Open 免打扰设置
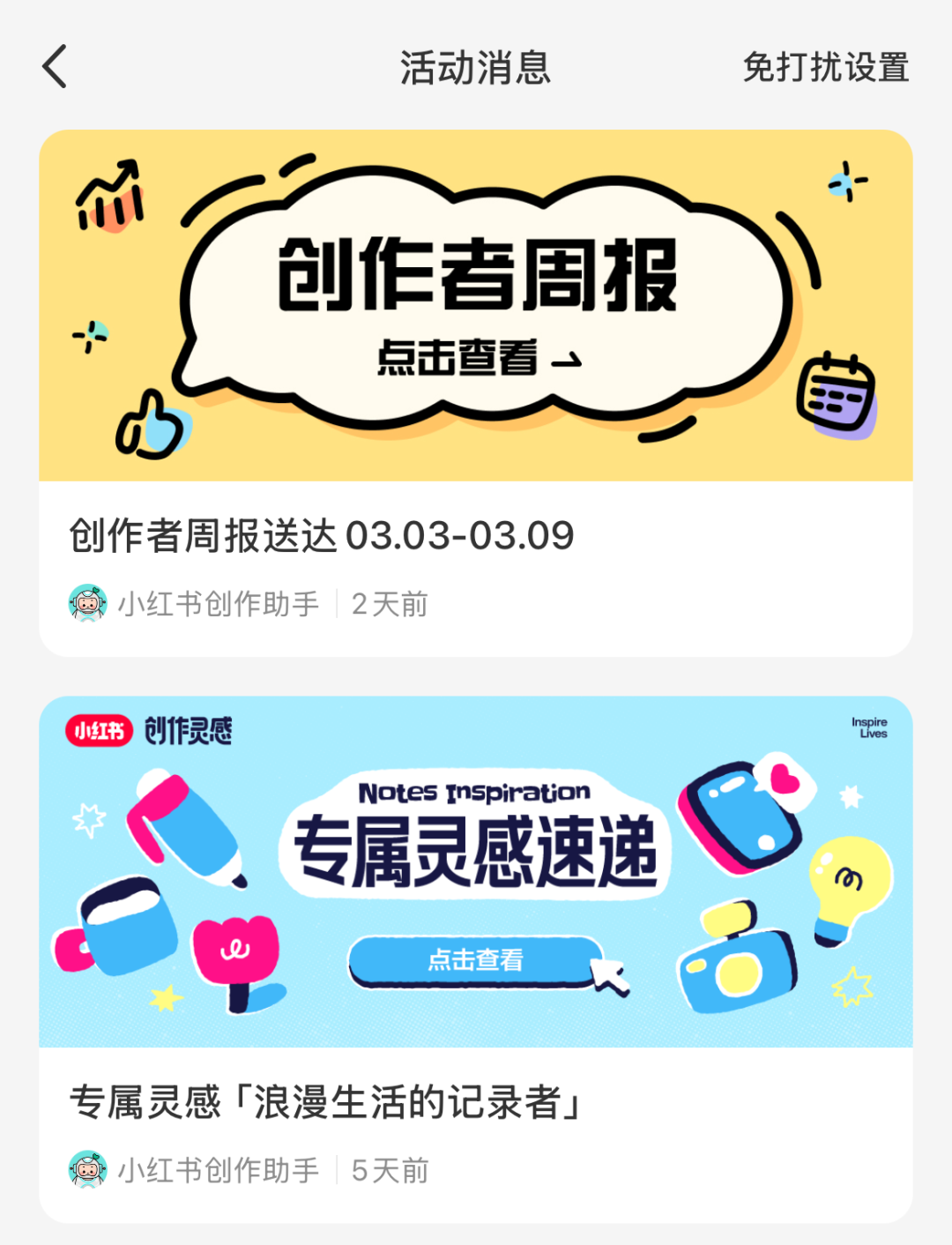 pos(825,68)
